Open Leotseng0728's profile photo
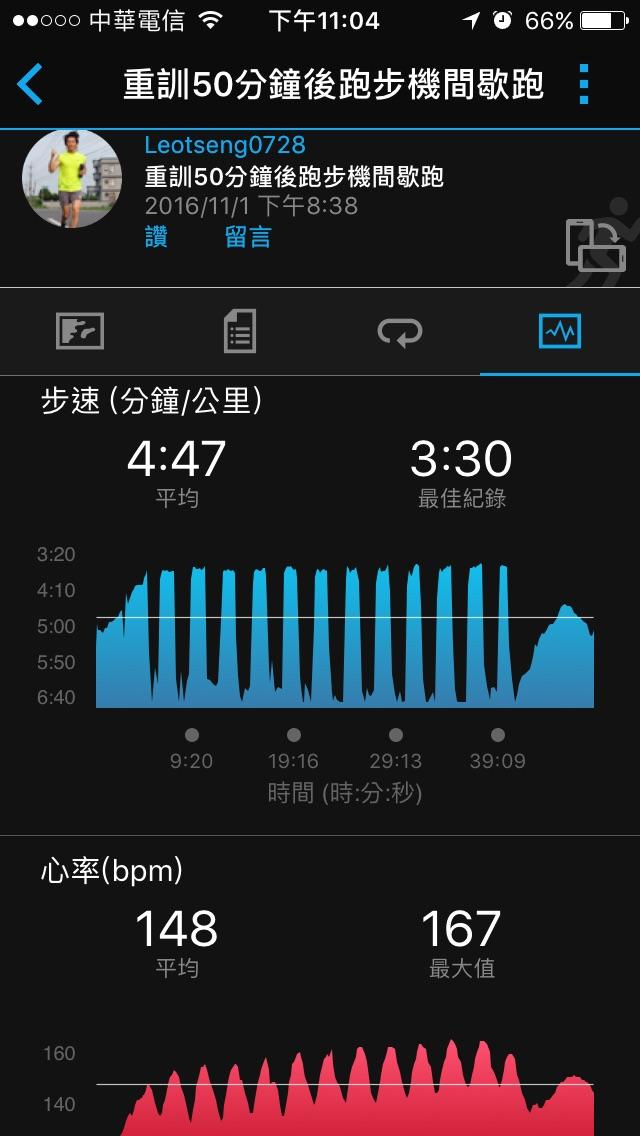 coord(72,179)
